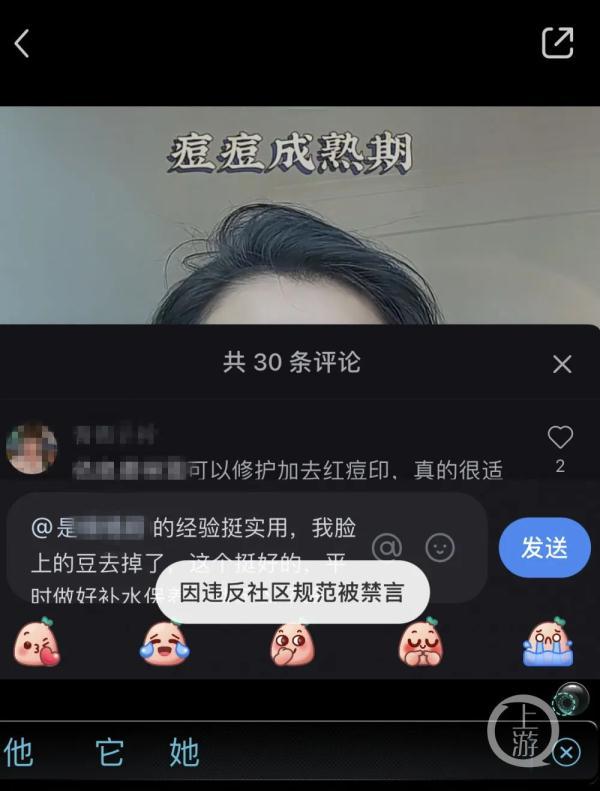Insert the covering-mouth emoji sticker
Viewport: 600px width, 791px height.
292,643
